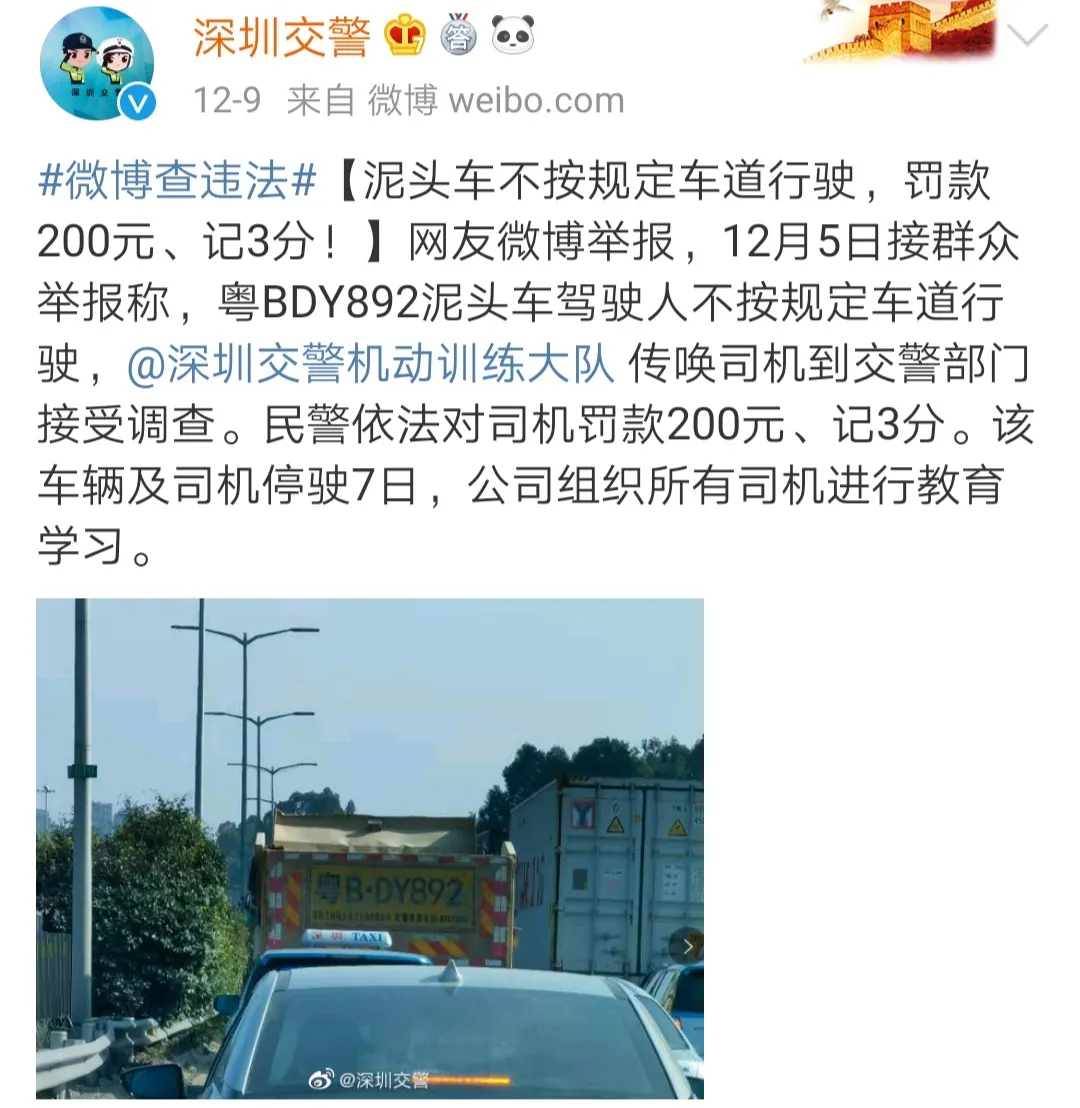Image resolution: width=1080 pixels, height=1108 pixels.
Task: Open the #微博查违法# hashtag topic
Action: (177, 183)
